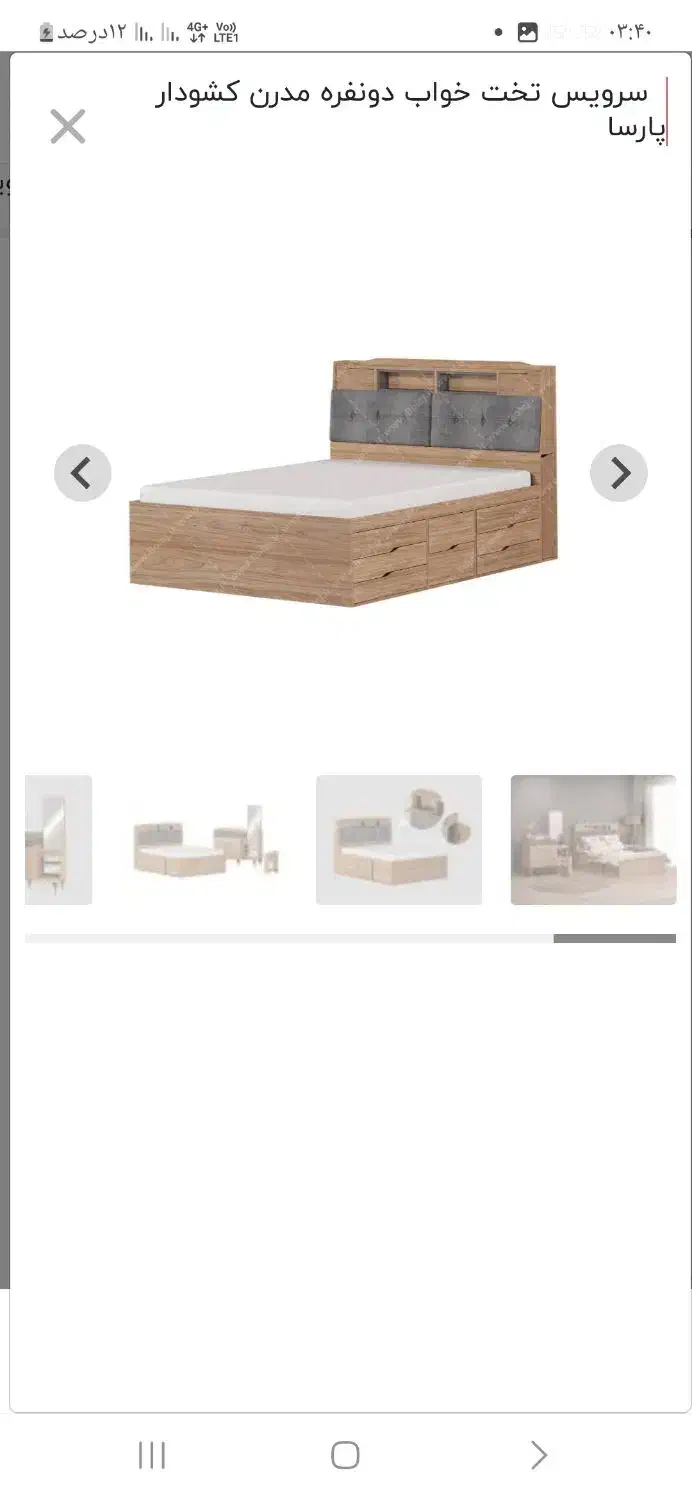Select the thumbnail with circular detail close-ups
The height and width of the screenshot is (1500, 692).
click(399, 840)
